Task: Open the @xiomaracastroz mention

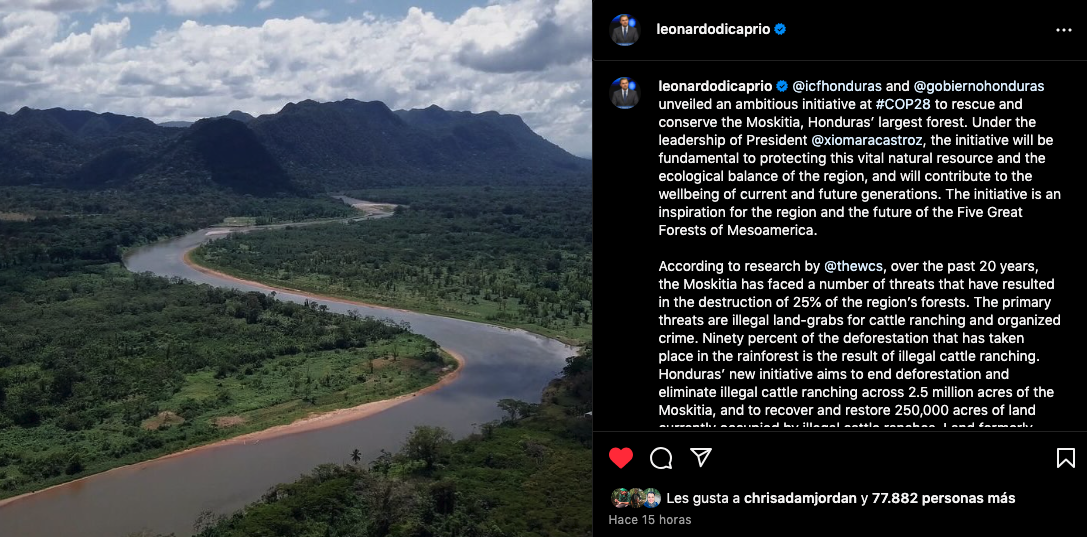Action: pos(866,140)
